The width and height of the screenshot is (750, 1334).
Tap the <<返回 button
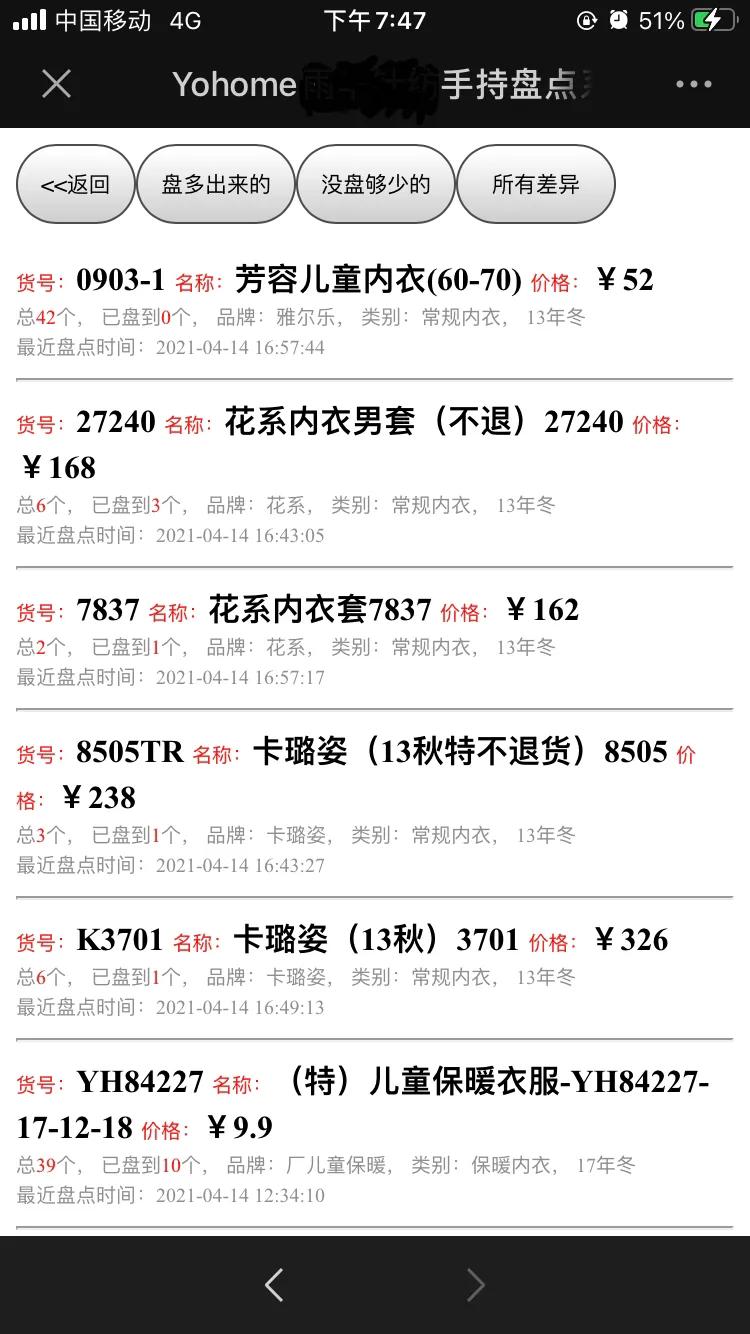(x=74, y=184)
